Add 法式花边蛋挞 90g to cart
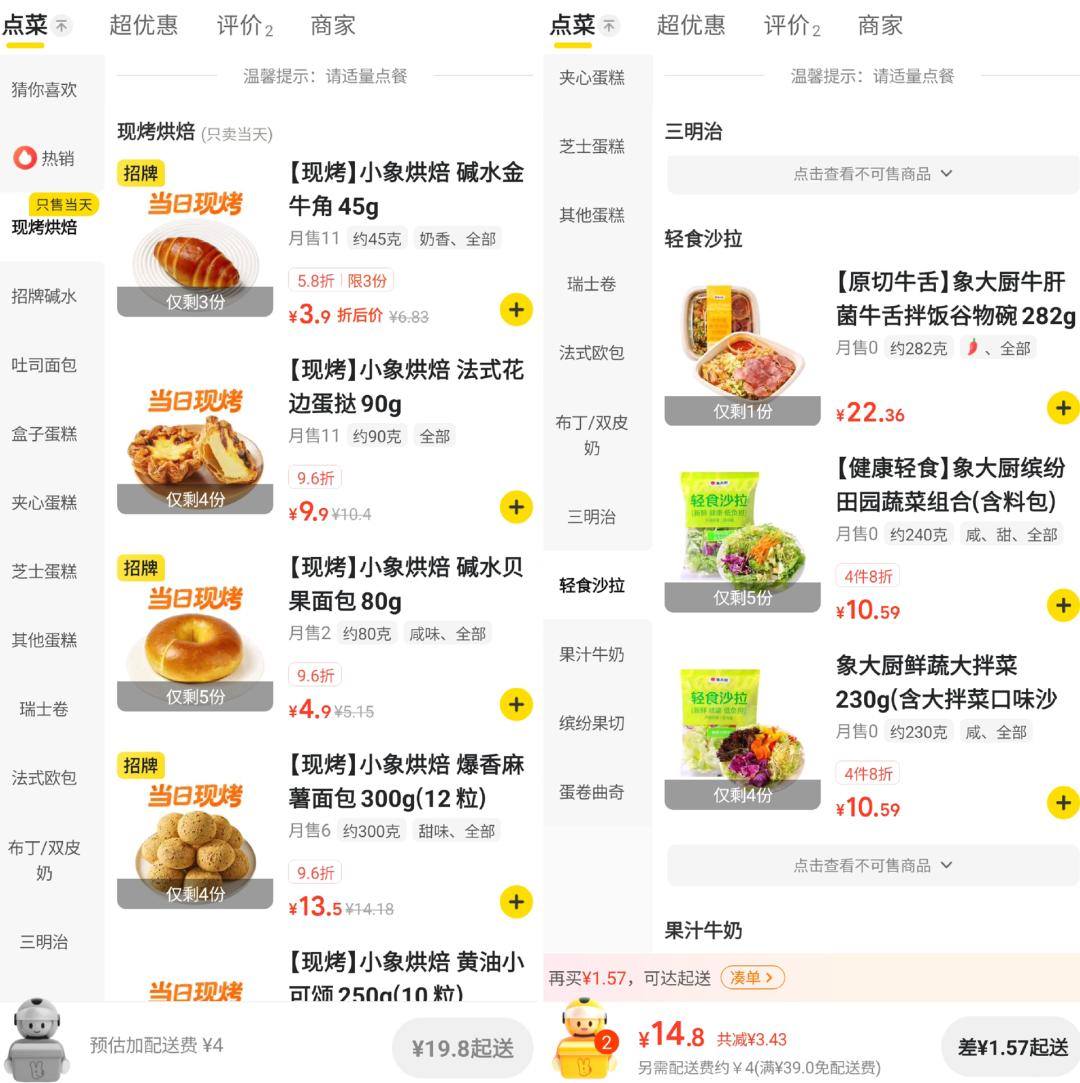 (516, 507)
